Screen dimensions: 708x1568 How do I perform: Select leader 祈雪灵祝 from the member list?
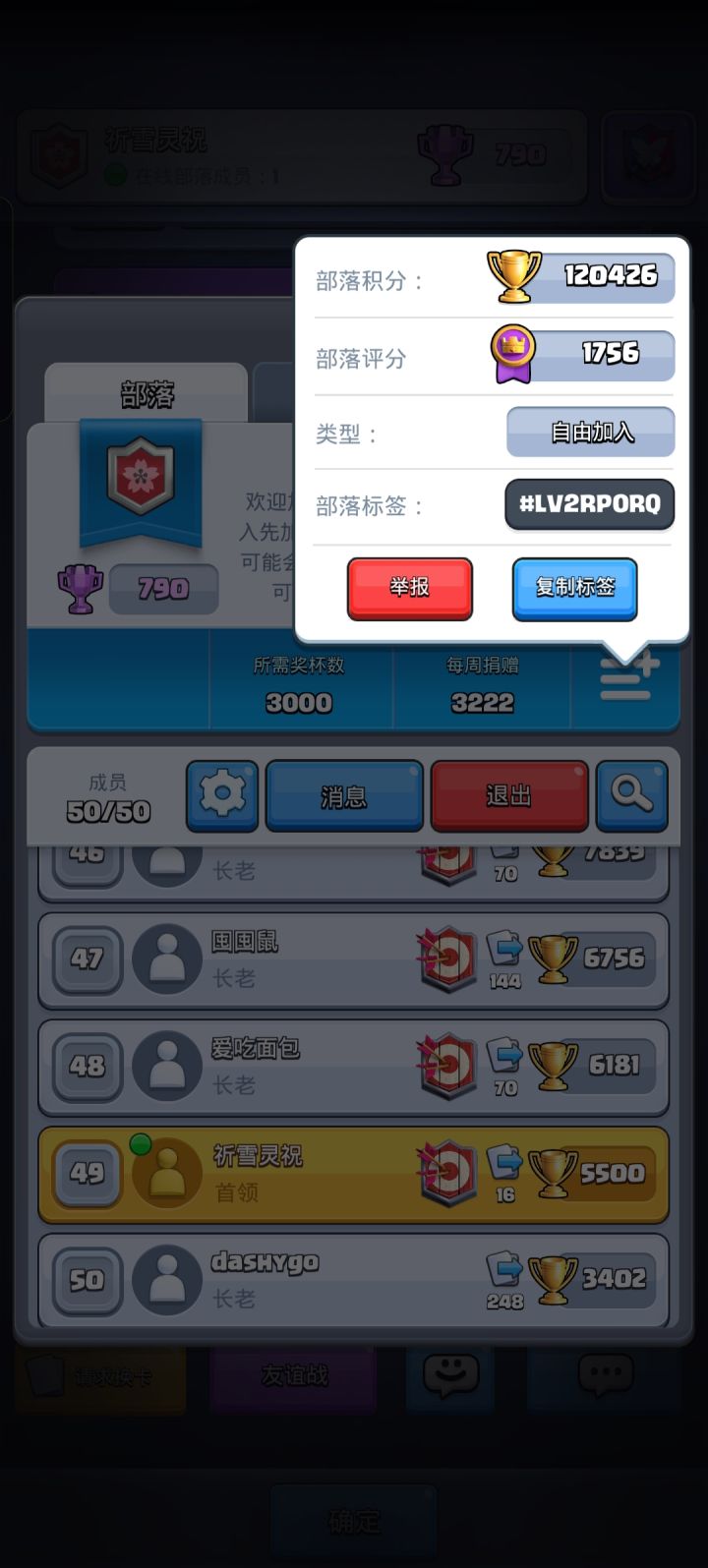(354, 1173)
